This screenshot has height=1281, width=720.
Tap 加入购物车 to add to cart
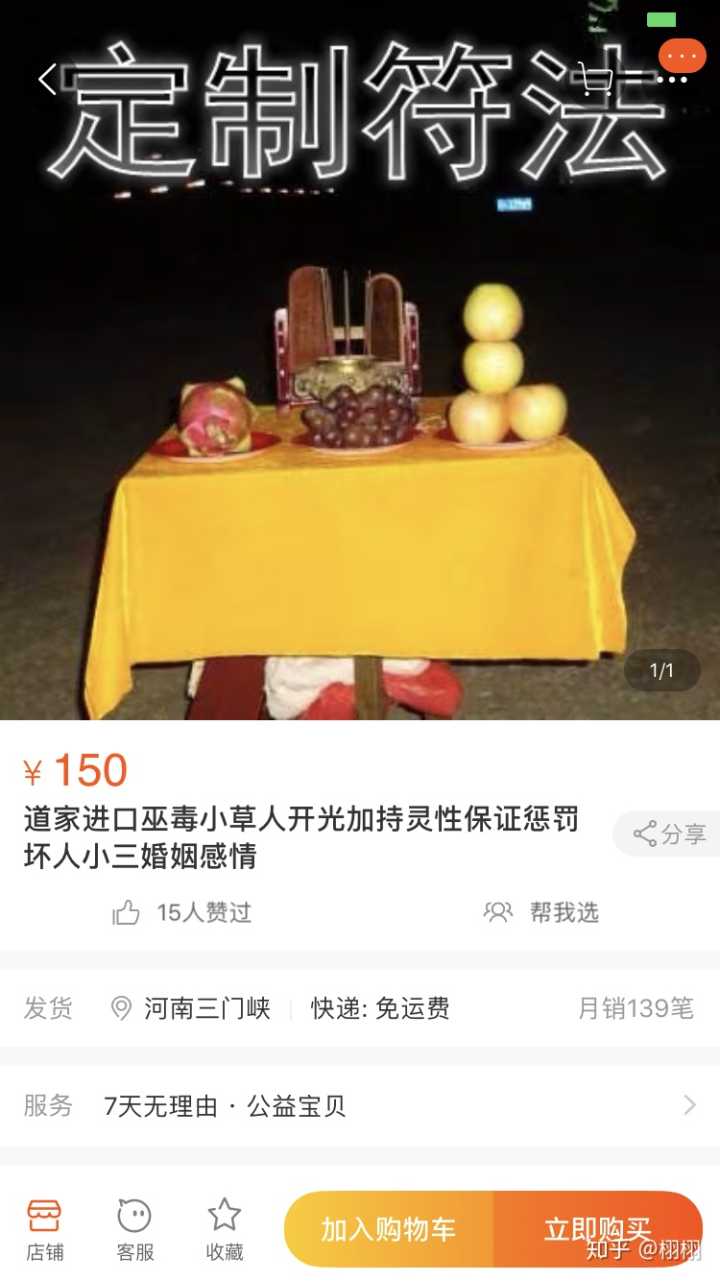click(x=389, y=1229)
